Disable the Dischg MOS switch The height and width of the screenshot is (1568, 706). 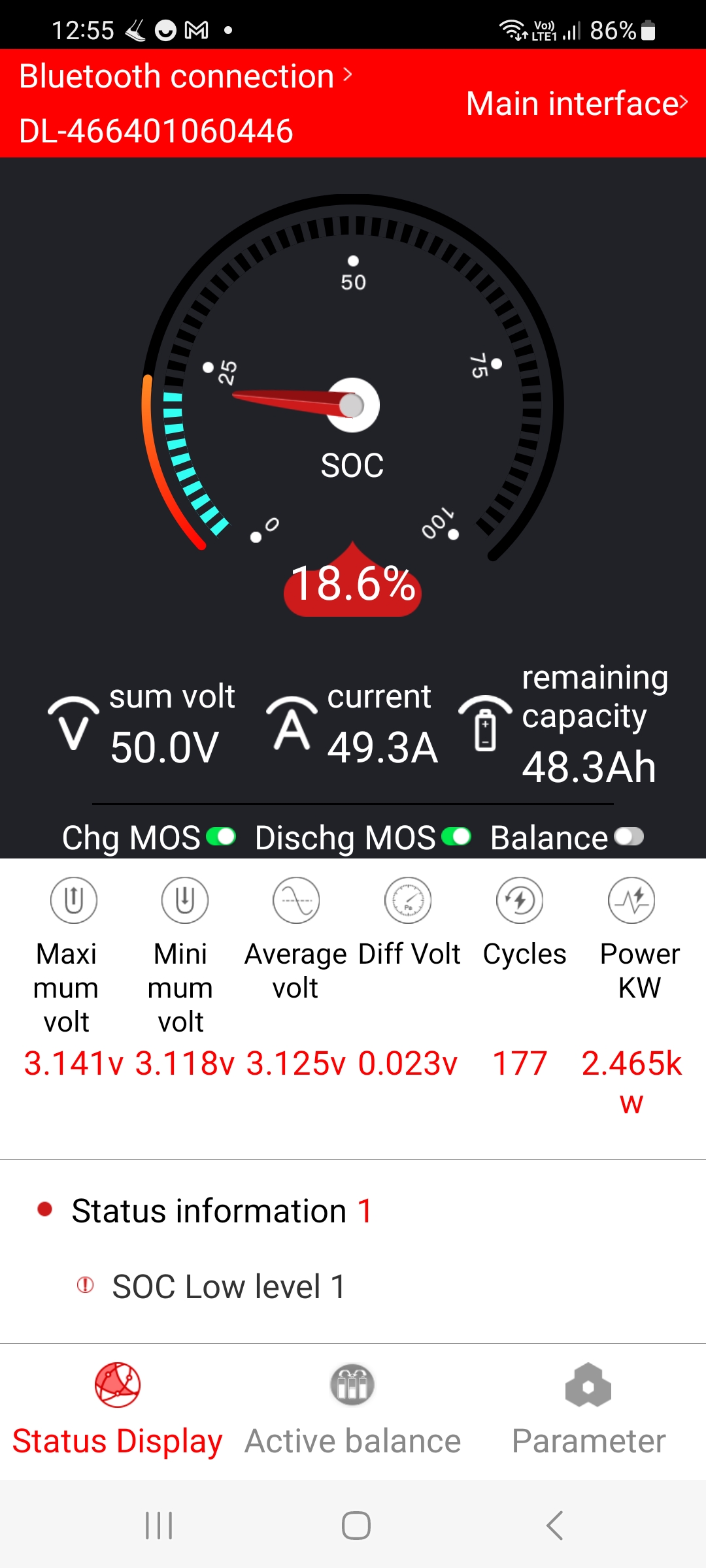(456, 837)
